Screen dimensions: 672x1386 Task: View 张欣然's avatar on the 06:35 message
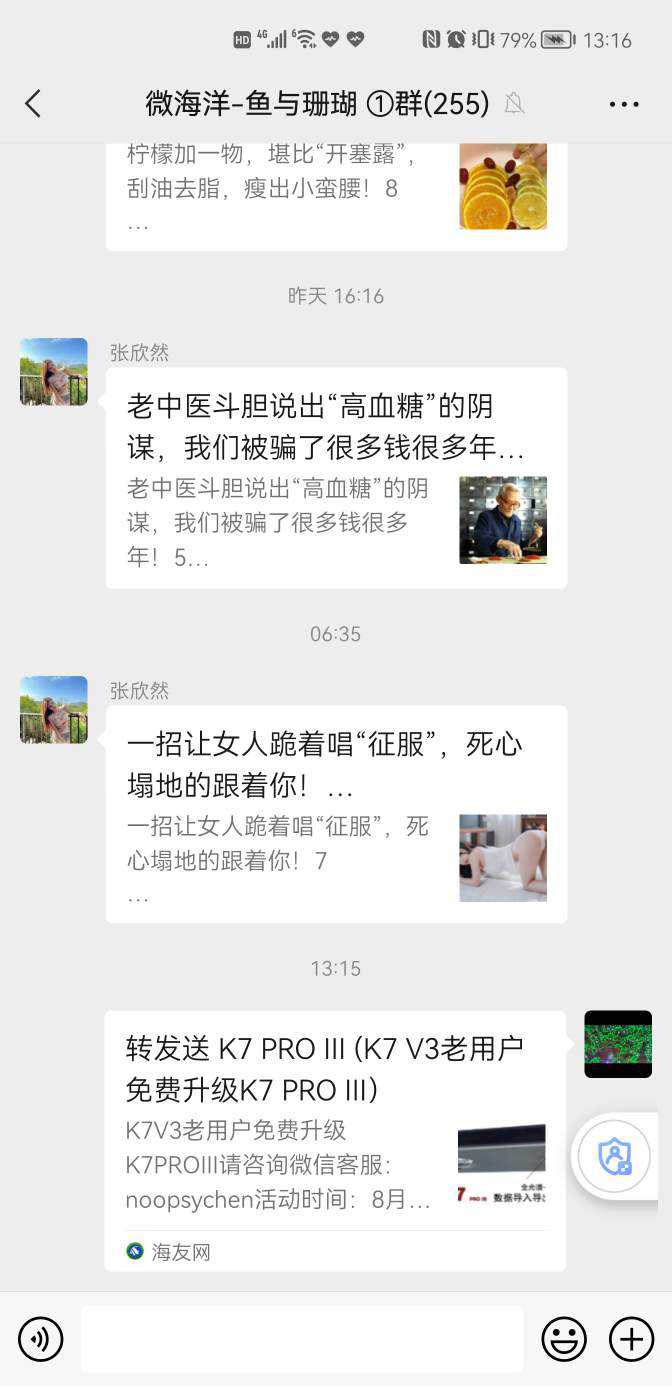pos(54,710)
